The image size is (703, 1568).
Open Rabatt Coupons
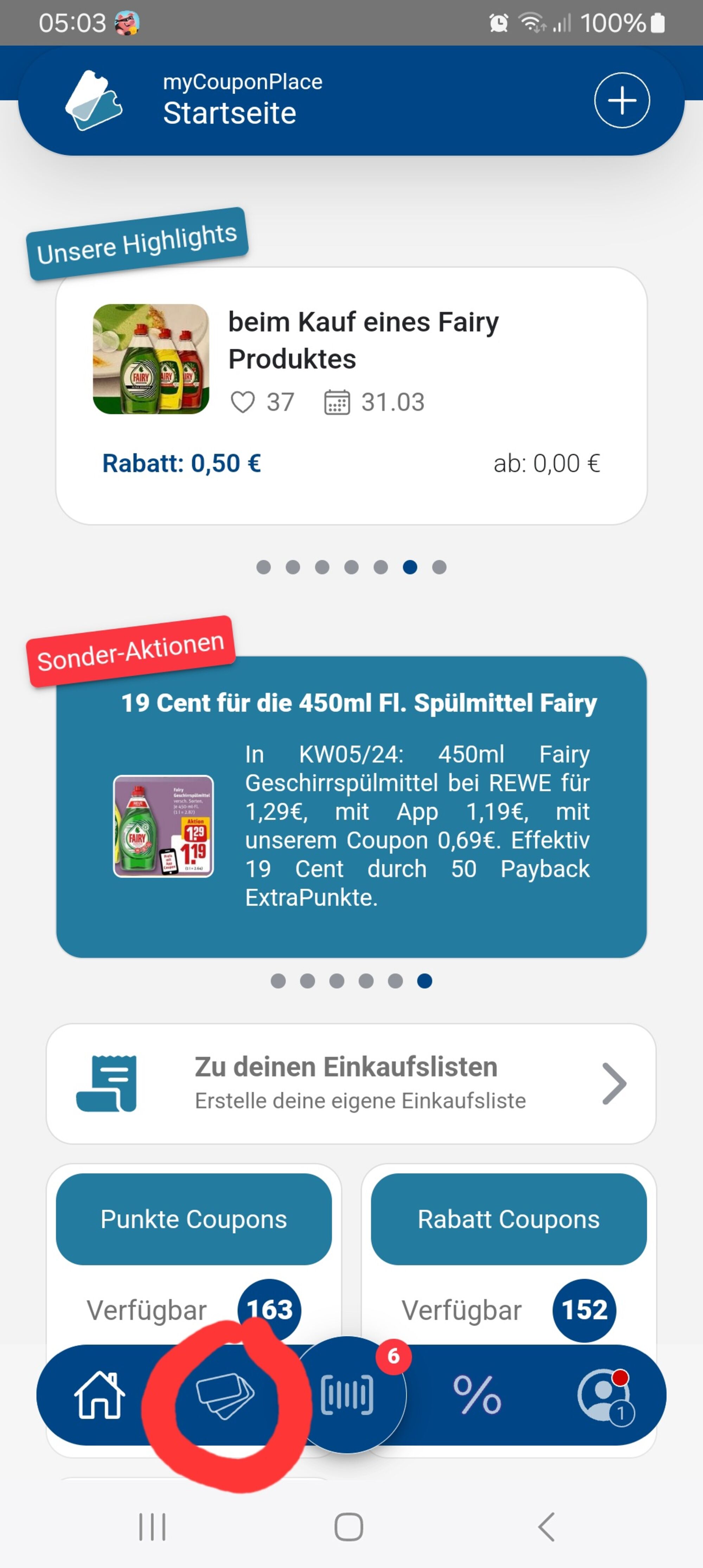(508, 1219)
